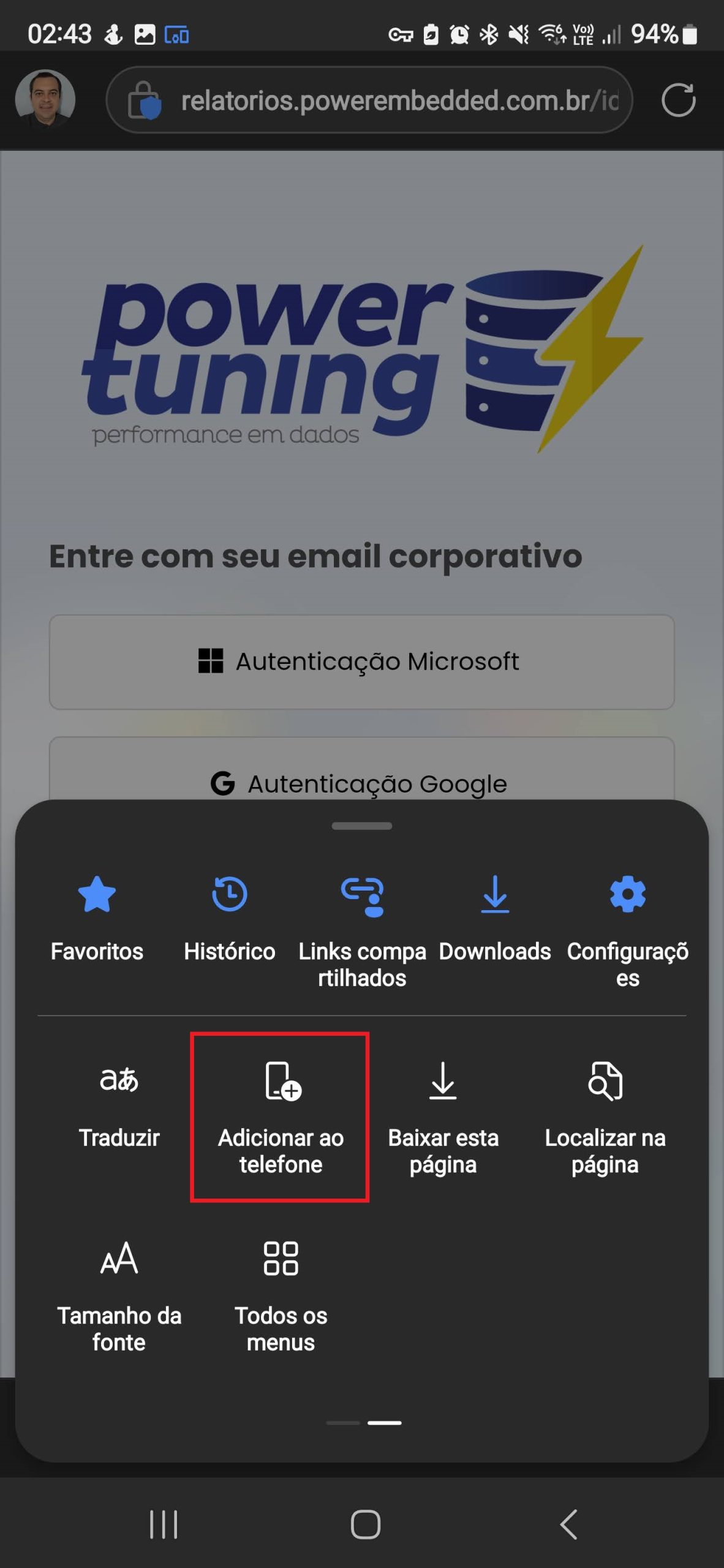
Task: Select Localizar na página
Action: [x=605, y=1116]
